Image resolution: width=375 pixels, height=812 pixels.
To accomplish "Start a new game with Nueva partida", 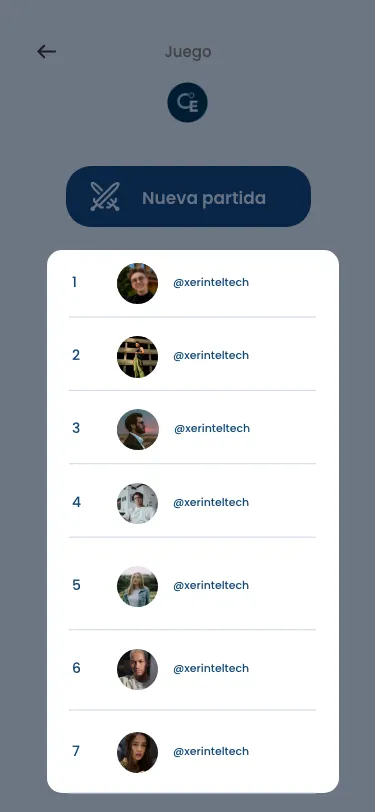I will 188,196.
